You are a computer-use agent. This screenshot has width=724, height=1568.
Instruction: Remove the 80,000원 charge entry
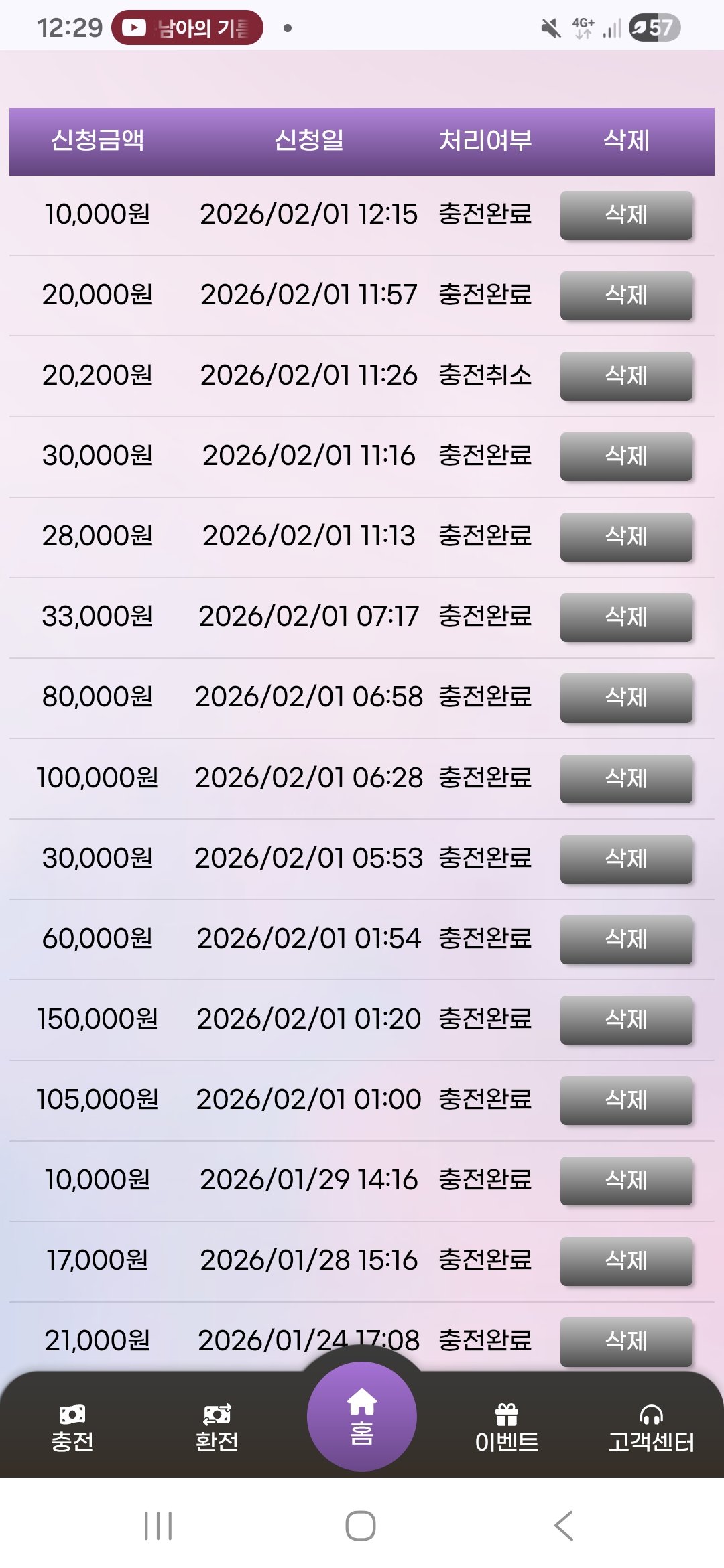626,698
